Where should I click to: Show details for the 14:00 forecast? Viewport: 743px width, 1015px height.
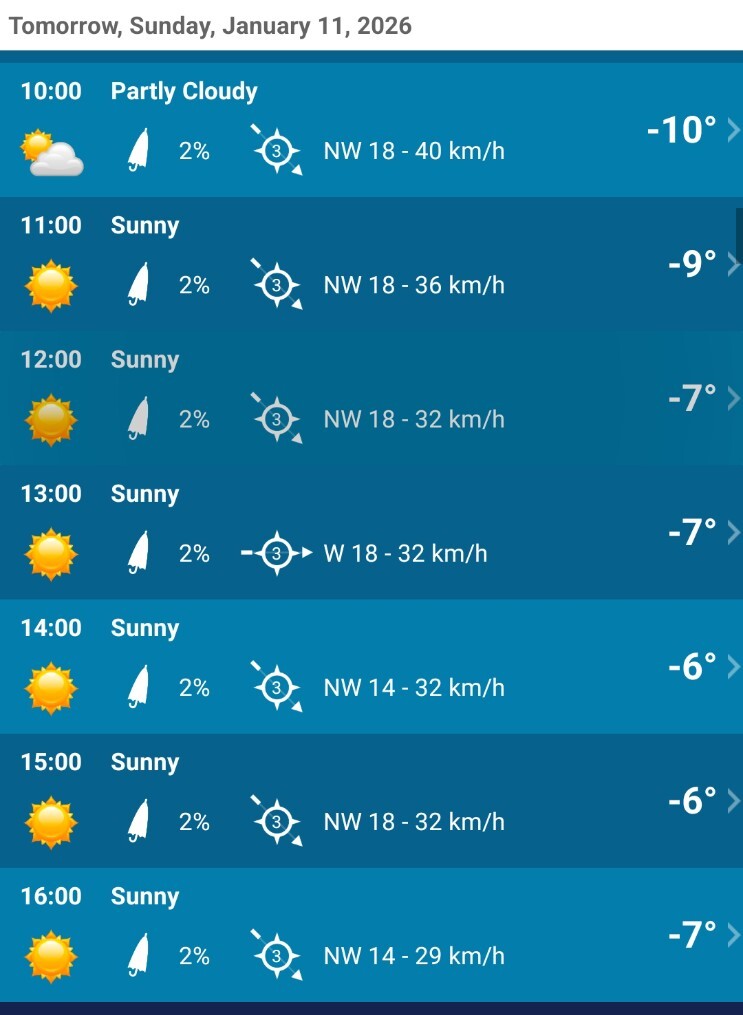(x=371, y=666)
